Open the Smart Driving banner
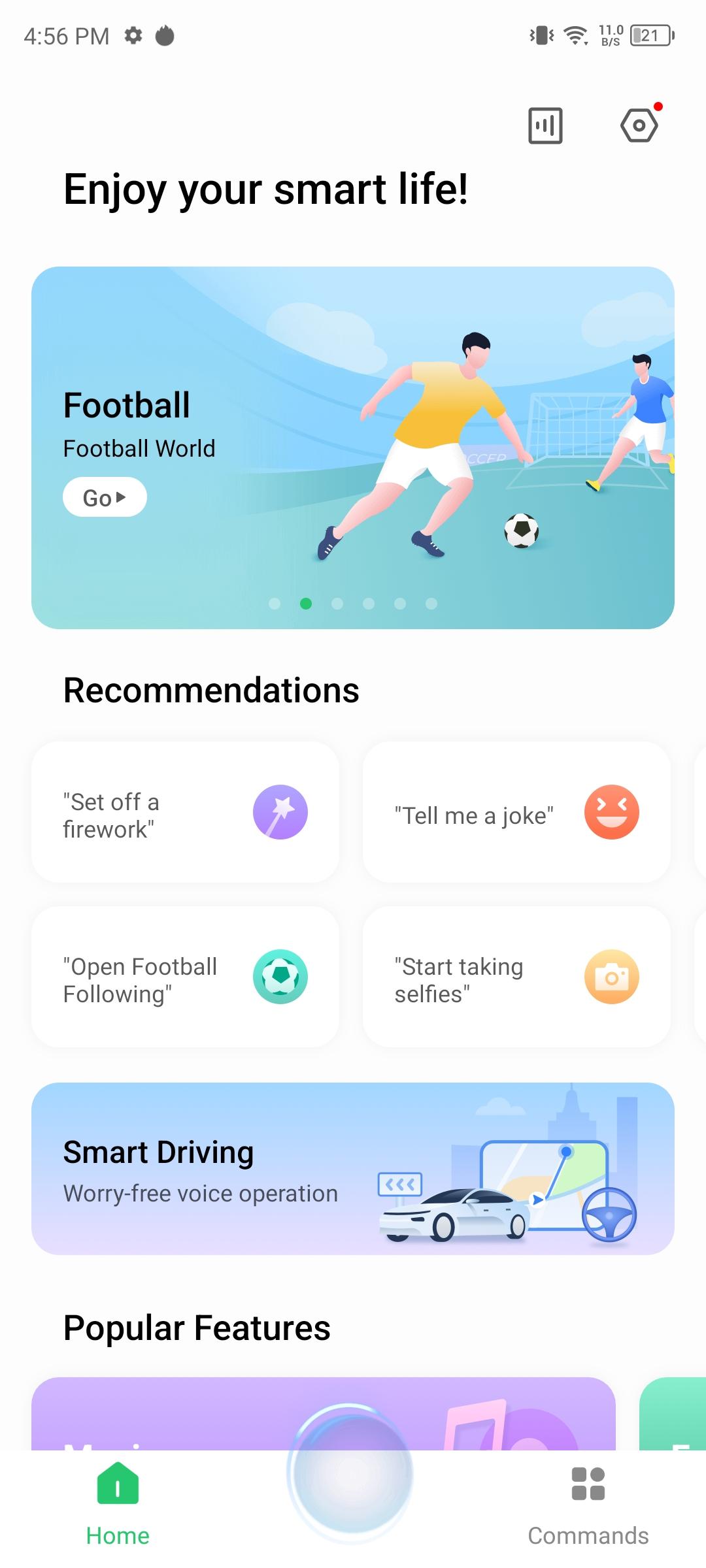Image resolution: width=706 pixels, height=1568 pixels. (353, 1169)
